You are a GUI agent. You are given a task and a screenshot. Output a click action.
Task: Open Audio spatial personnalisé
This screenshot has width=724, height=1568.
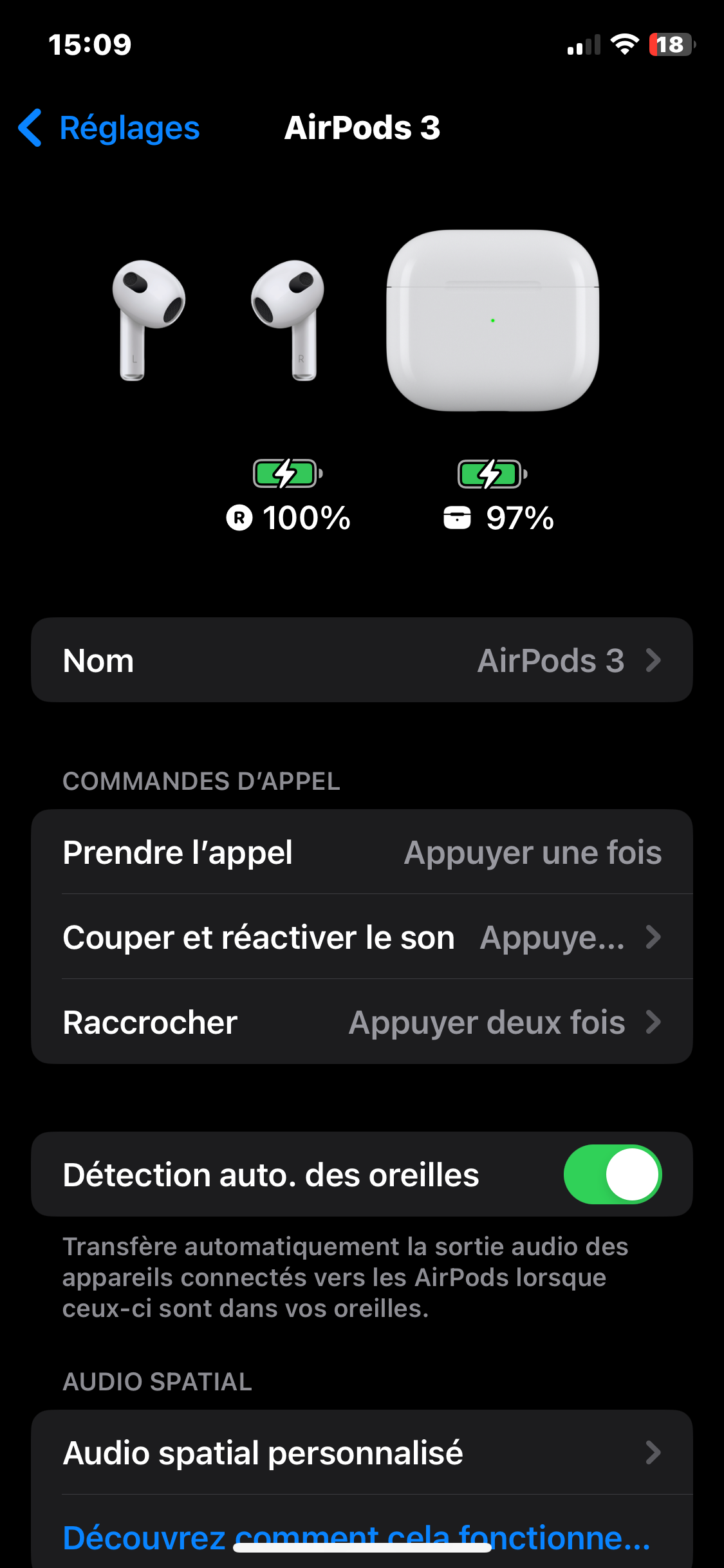point(362,1453)
